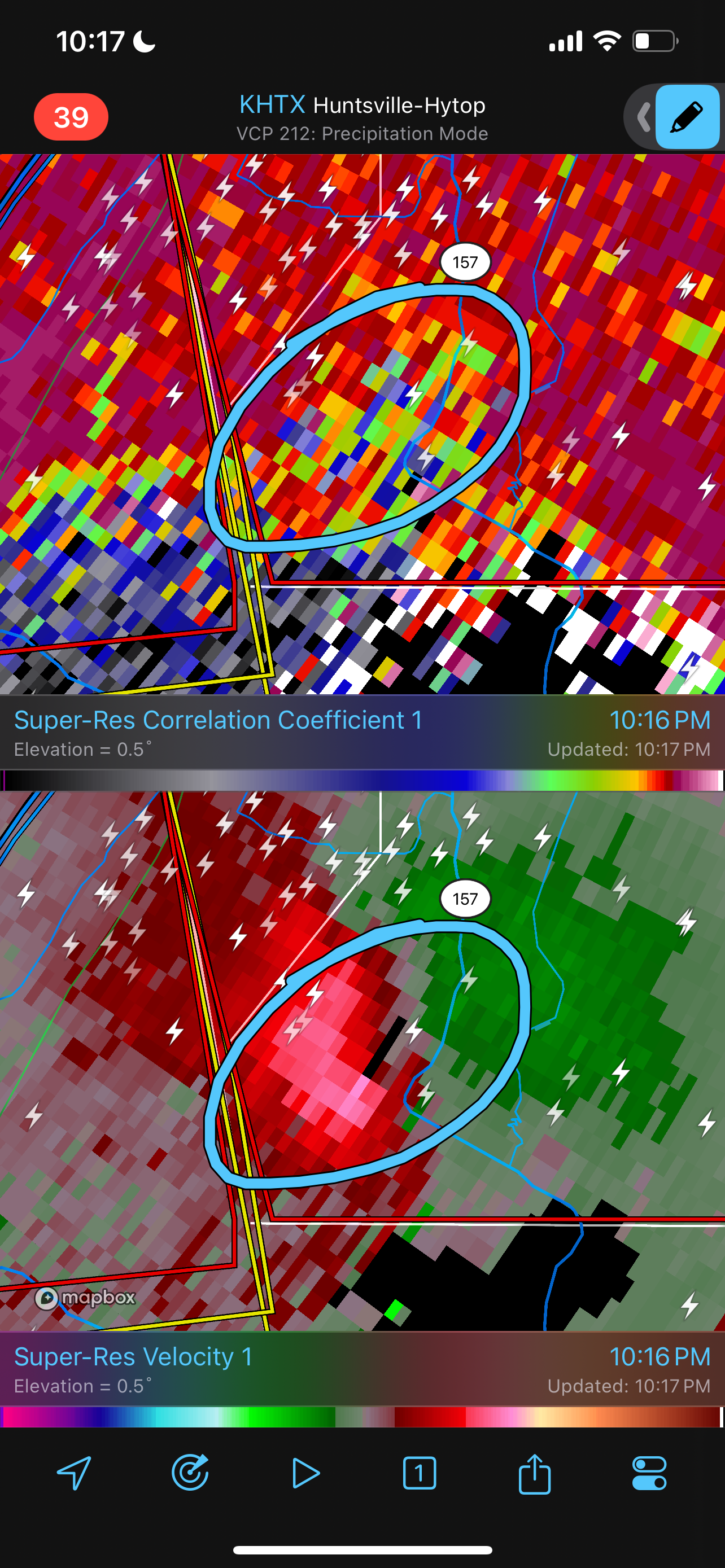Open the panel layout selector numbered 1

[x=420, y=1473]
